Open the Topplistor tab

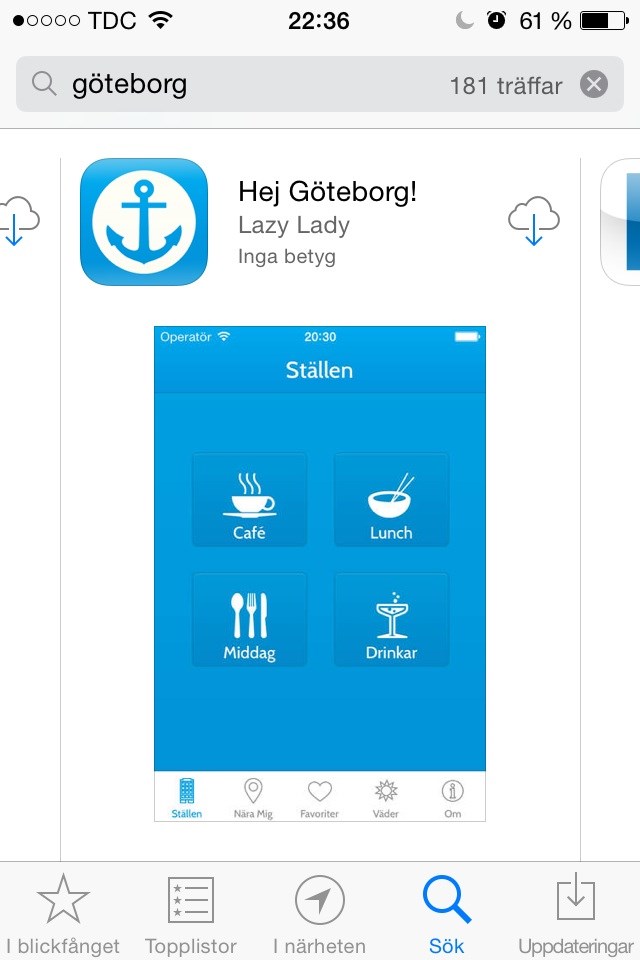click(x=191, y=913)
